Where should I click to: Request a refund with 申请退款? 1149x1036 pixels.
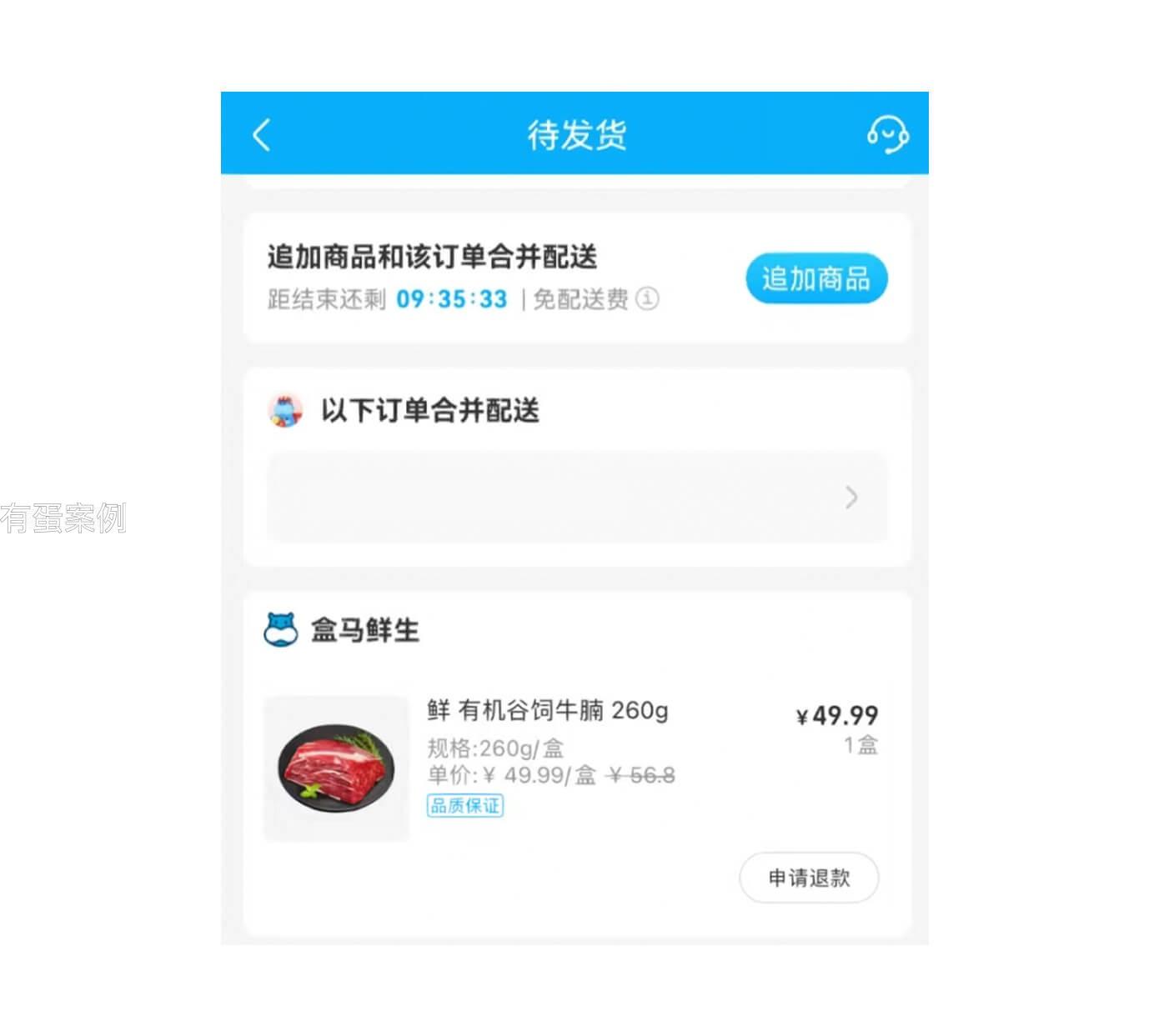[808, 878]
